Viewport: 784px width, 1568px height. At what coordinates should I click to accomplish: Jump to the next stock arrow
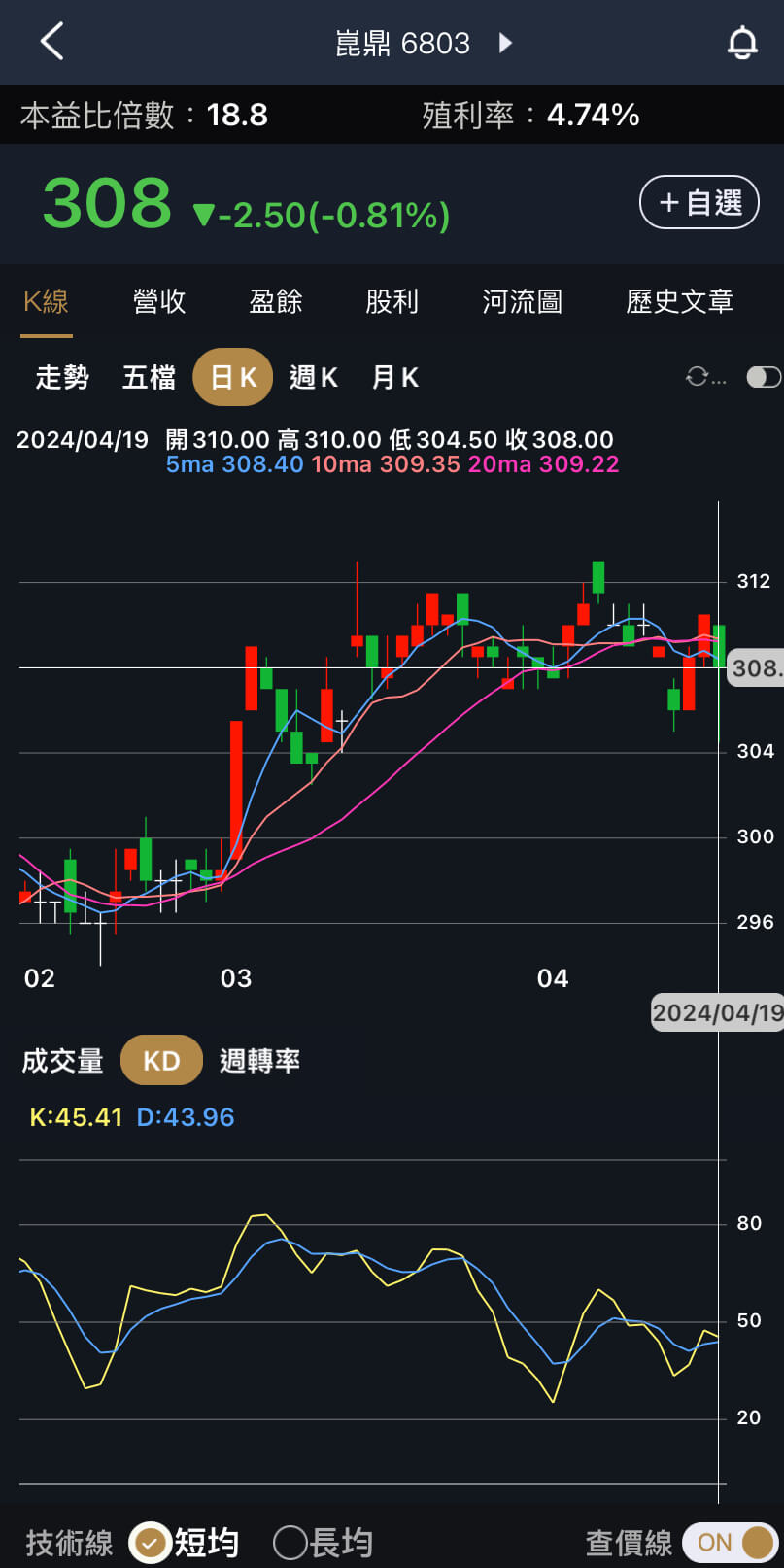[x=505, y=43]
